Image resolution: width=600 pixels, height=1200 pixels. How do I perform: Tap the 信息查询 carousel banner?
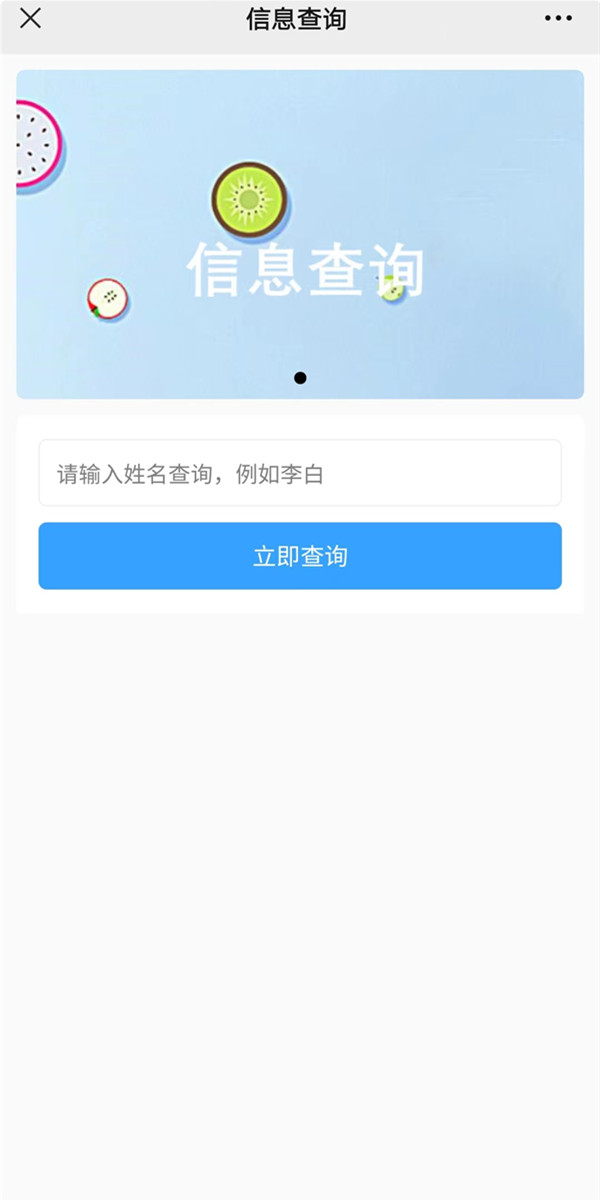[x=300, y=234]
